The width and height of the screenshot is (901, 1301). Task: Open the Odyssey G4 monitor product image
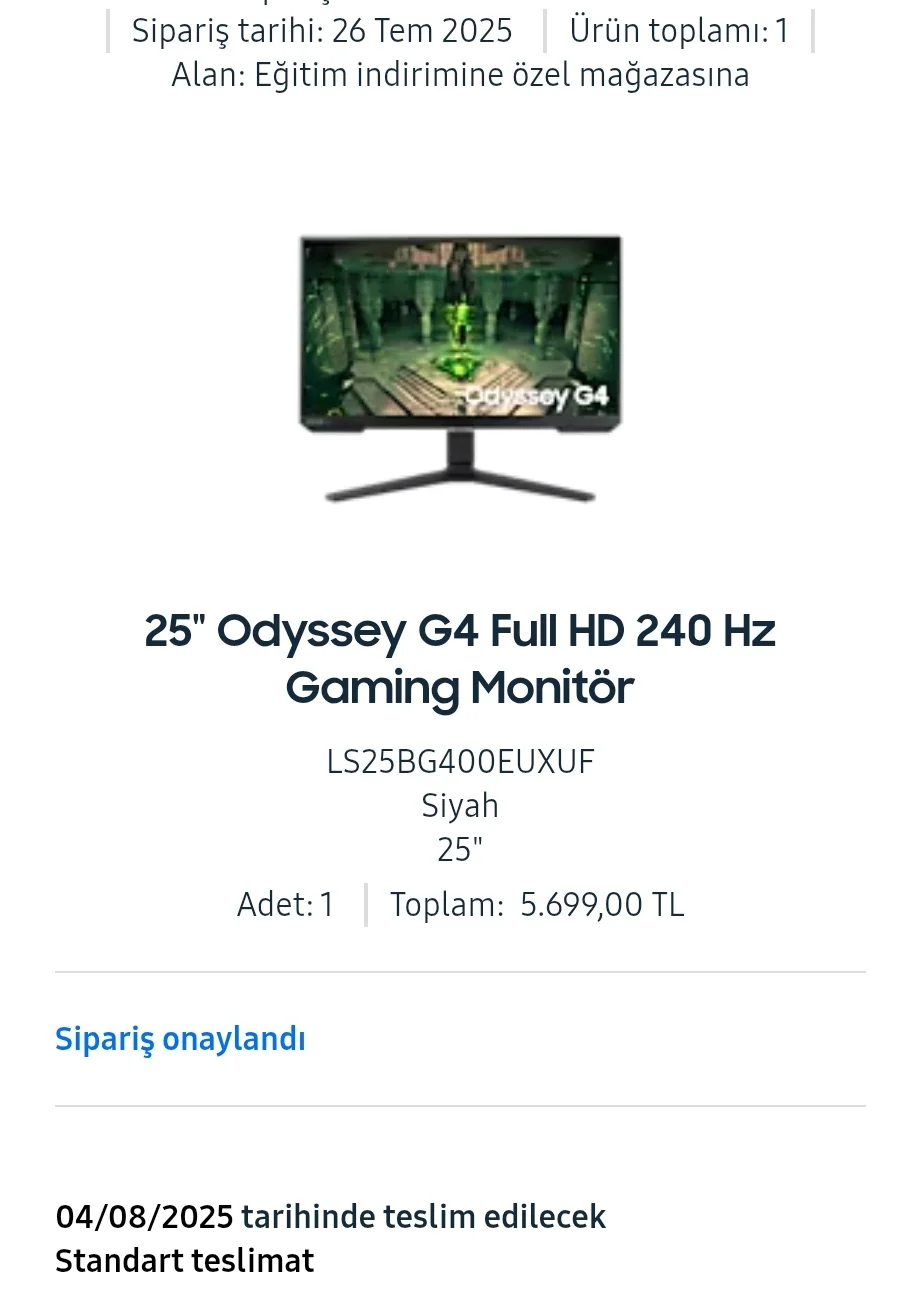460,368
